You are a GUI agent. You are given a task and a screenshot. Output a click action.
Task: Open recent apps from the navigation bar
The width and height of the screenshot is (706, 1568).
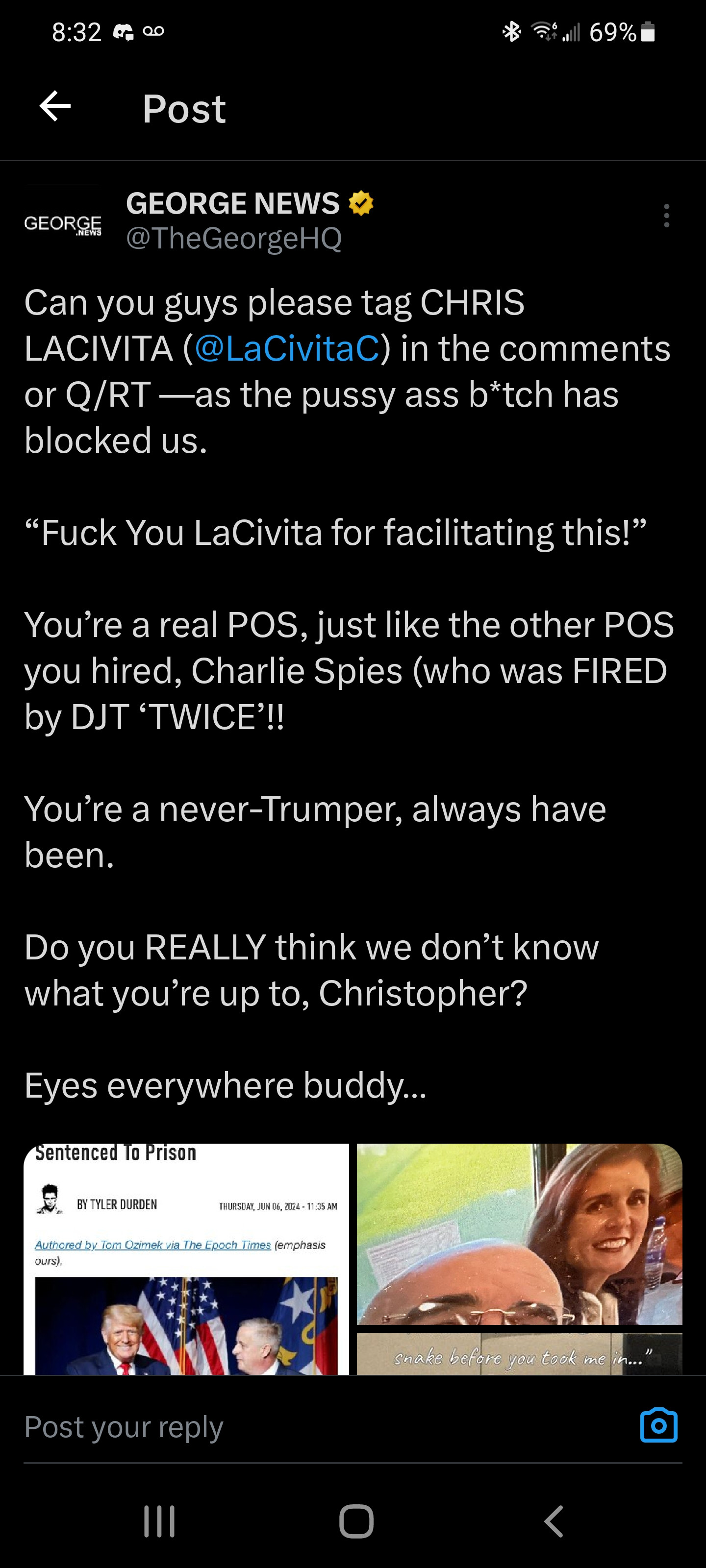(x=160, y=1521)
